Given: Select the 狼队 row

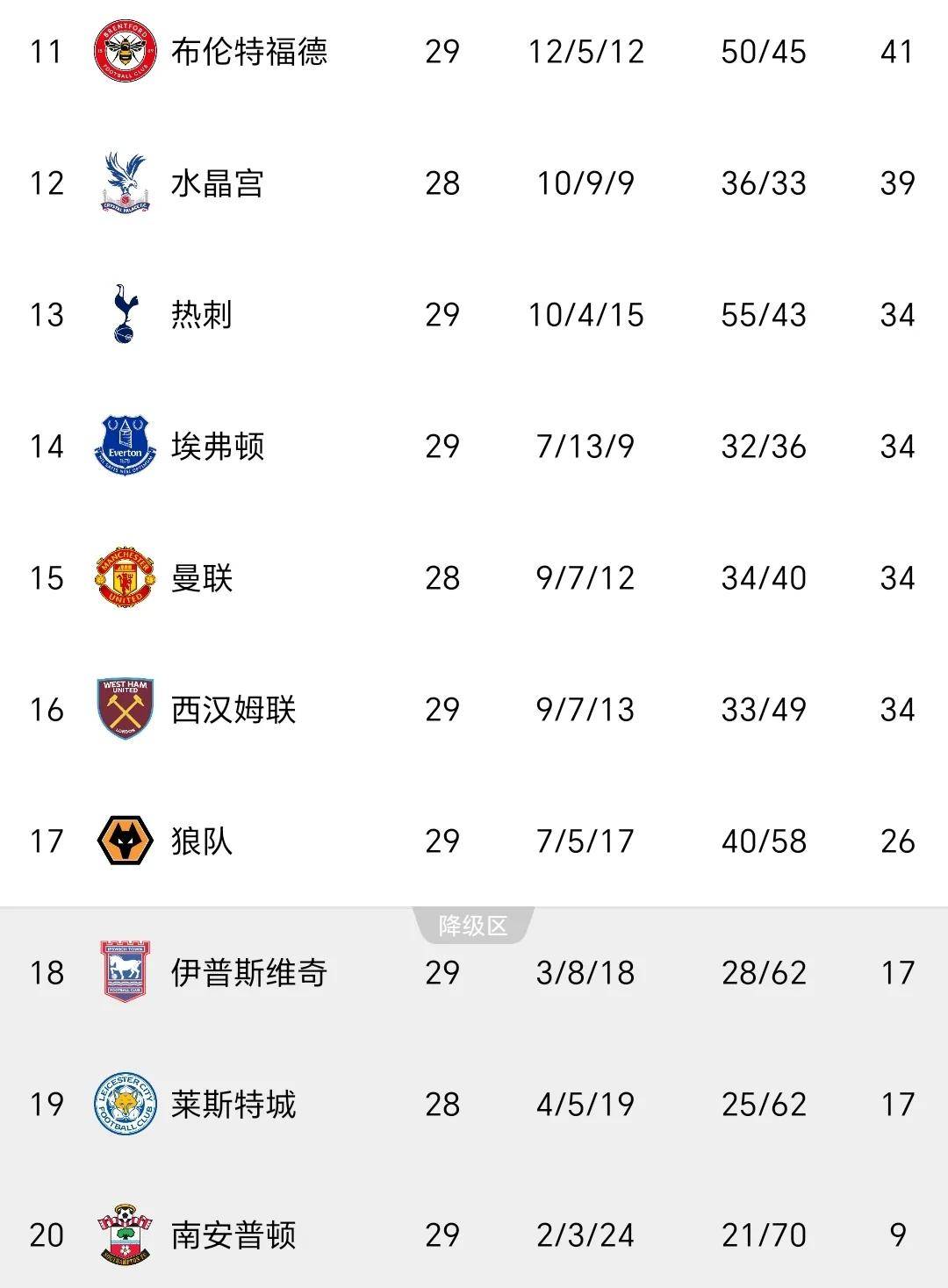Looking at the screenshot, I should click(x=202, y=841).
